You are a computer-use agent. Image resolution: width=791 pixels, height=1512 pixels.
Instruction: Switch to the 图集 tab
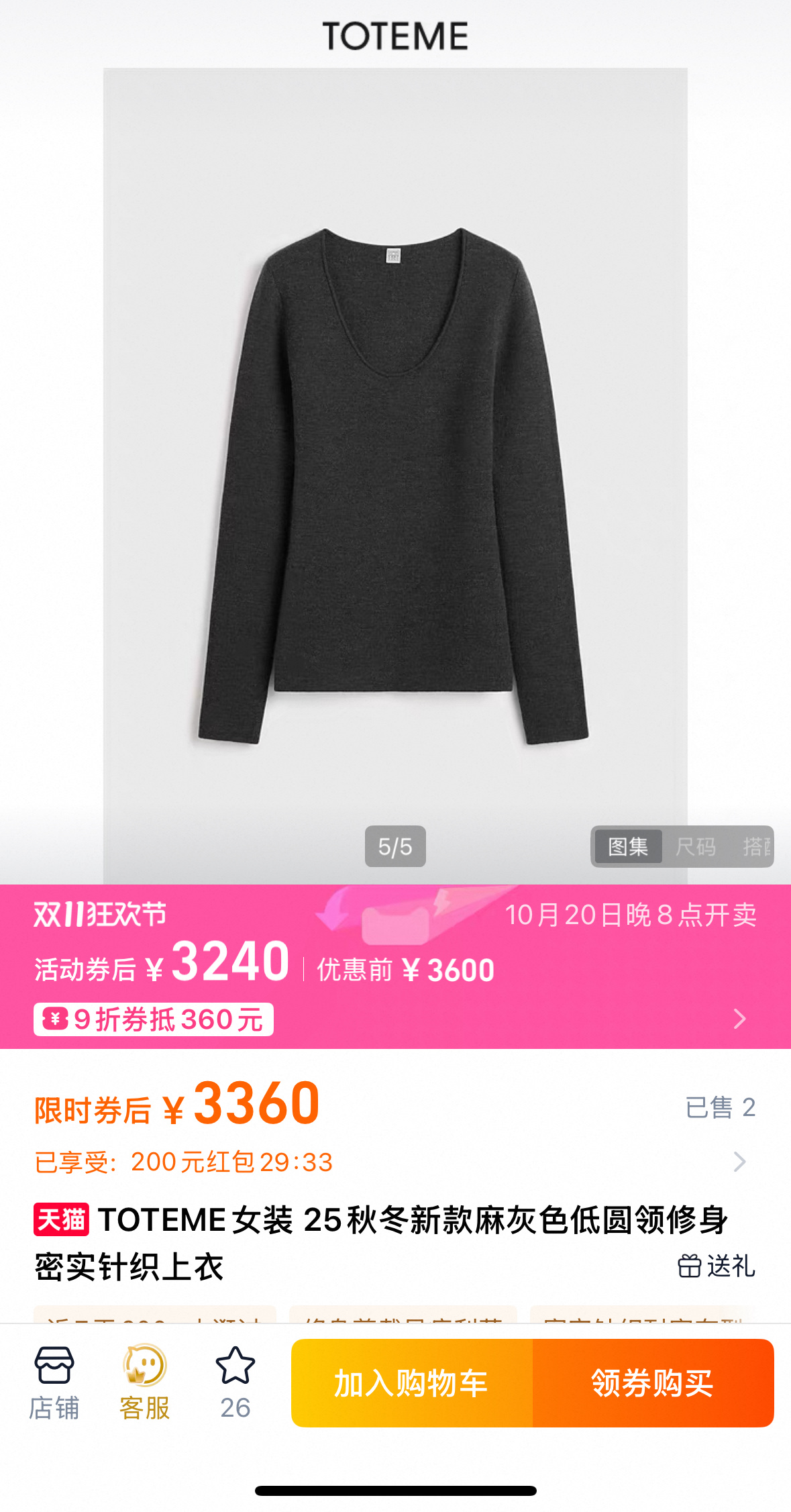(x=629, y=847)
